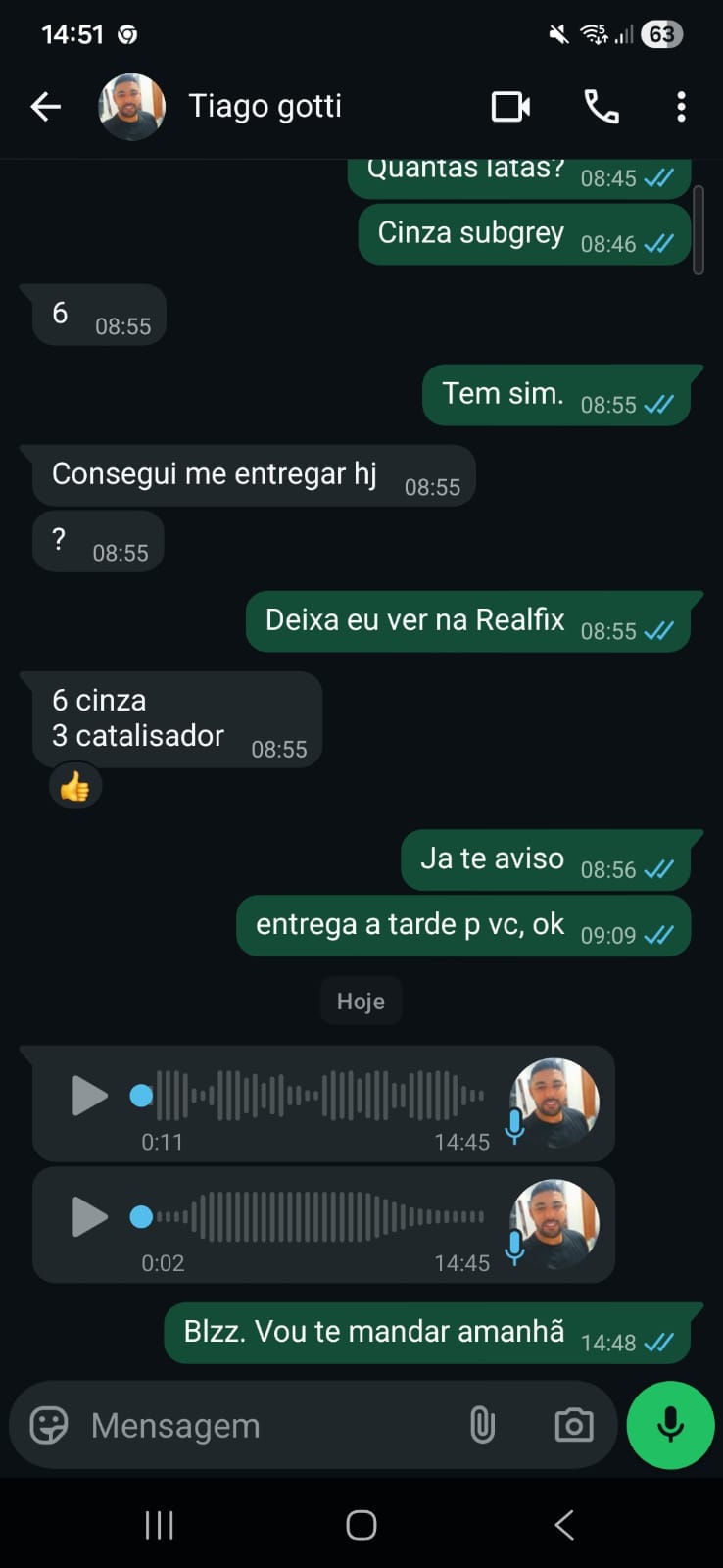Start a video call with Tiago
723x1568 pixels.
coord(510,106)
